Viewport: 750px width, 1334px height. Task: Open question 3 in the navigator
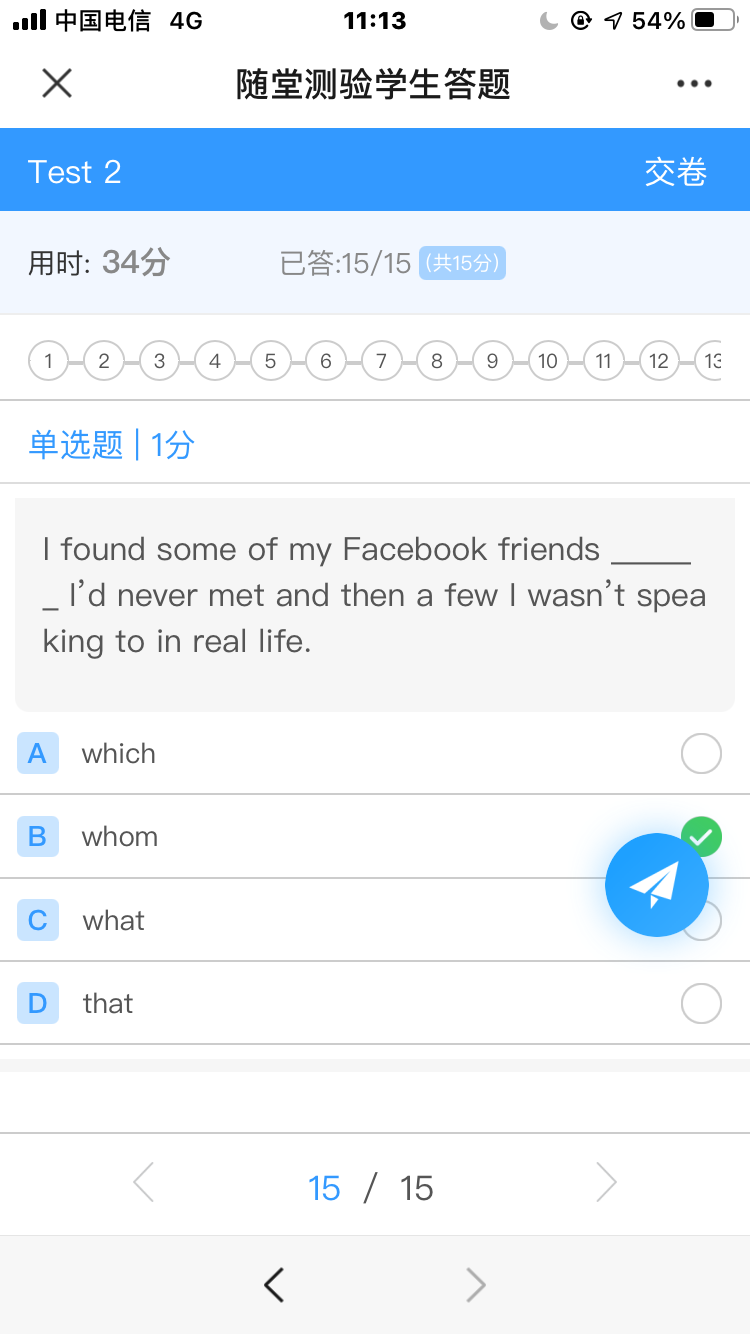pyautogui.click(x=159, y=361)
